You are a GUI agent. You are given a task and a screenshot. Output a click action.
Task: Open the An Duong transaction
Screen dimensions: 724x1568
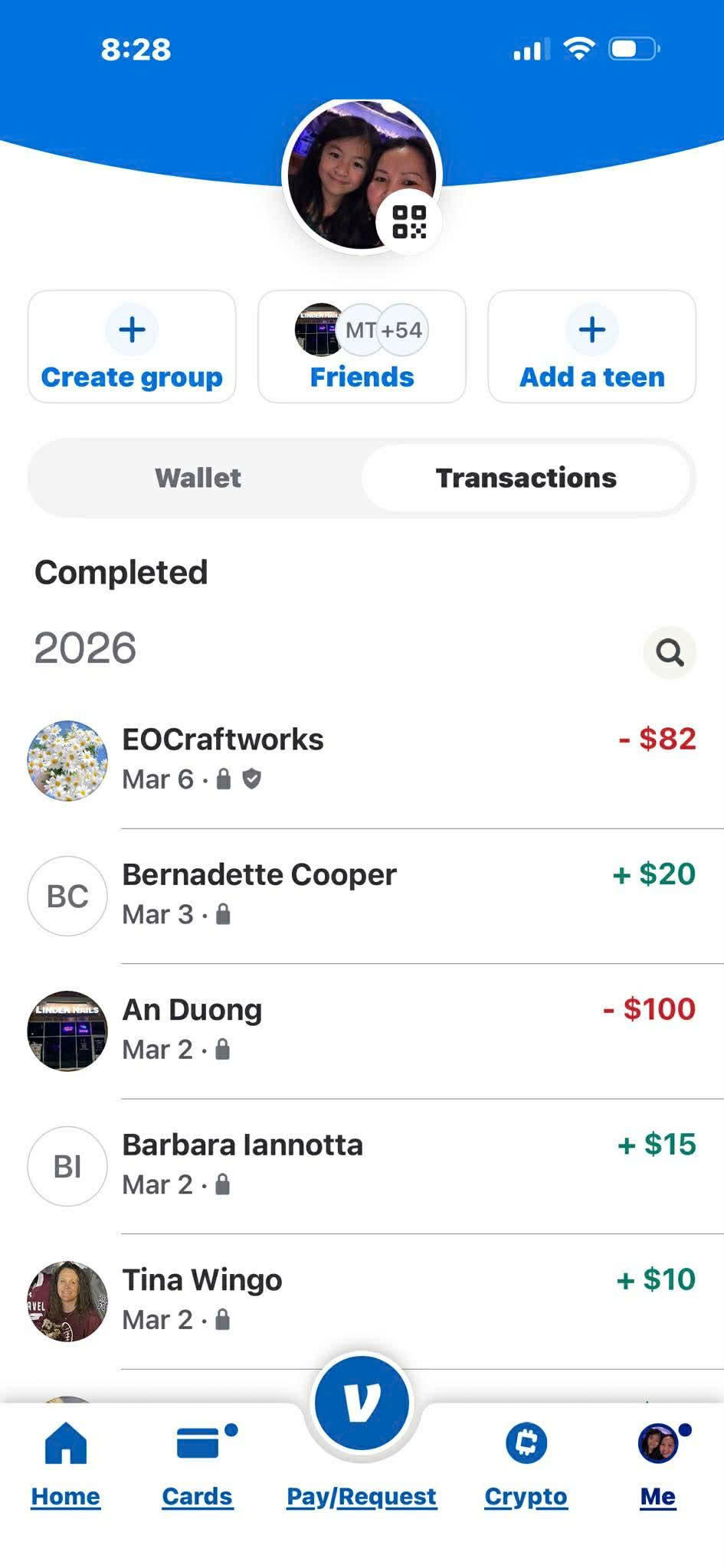click(x=362, y=1031)
